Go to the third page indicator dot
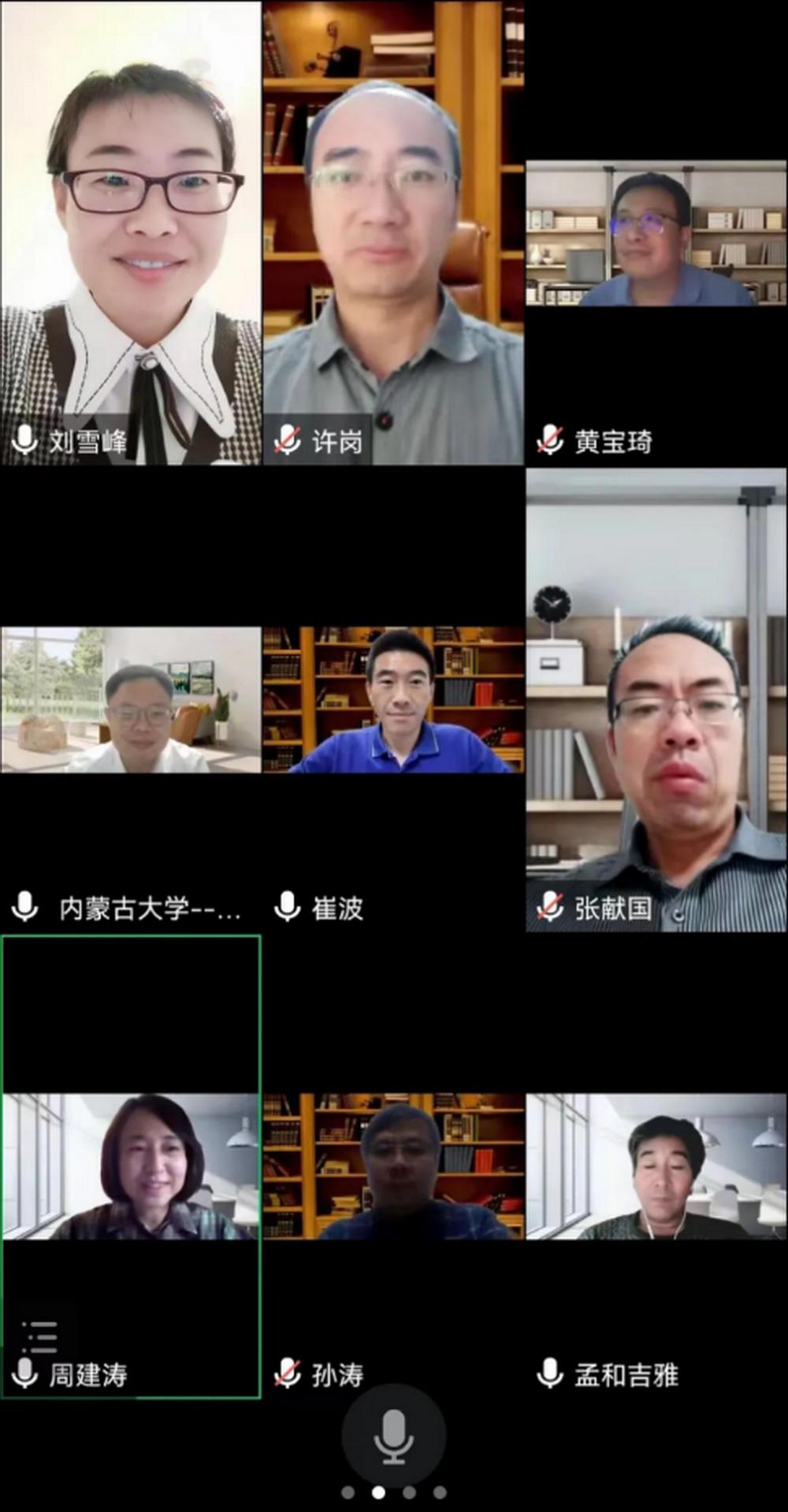Viewport: 788px width, 1512px height. (409, 1492)
